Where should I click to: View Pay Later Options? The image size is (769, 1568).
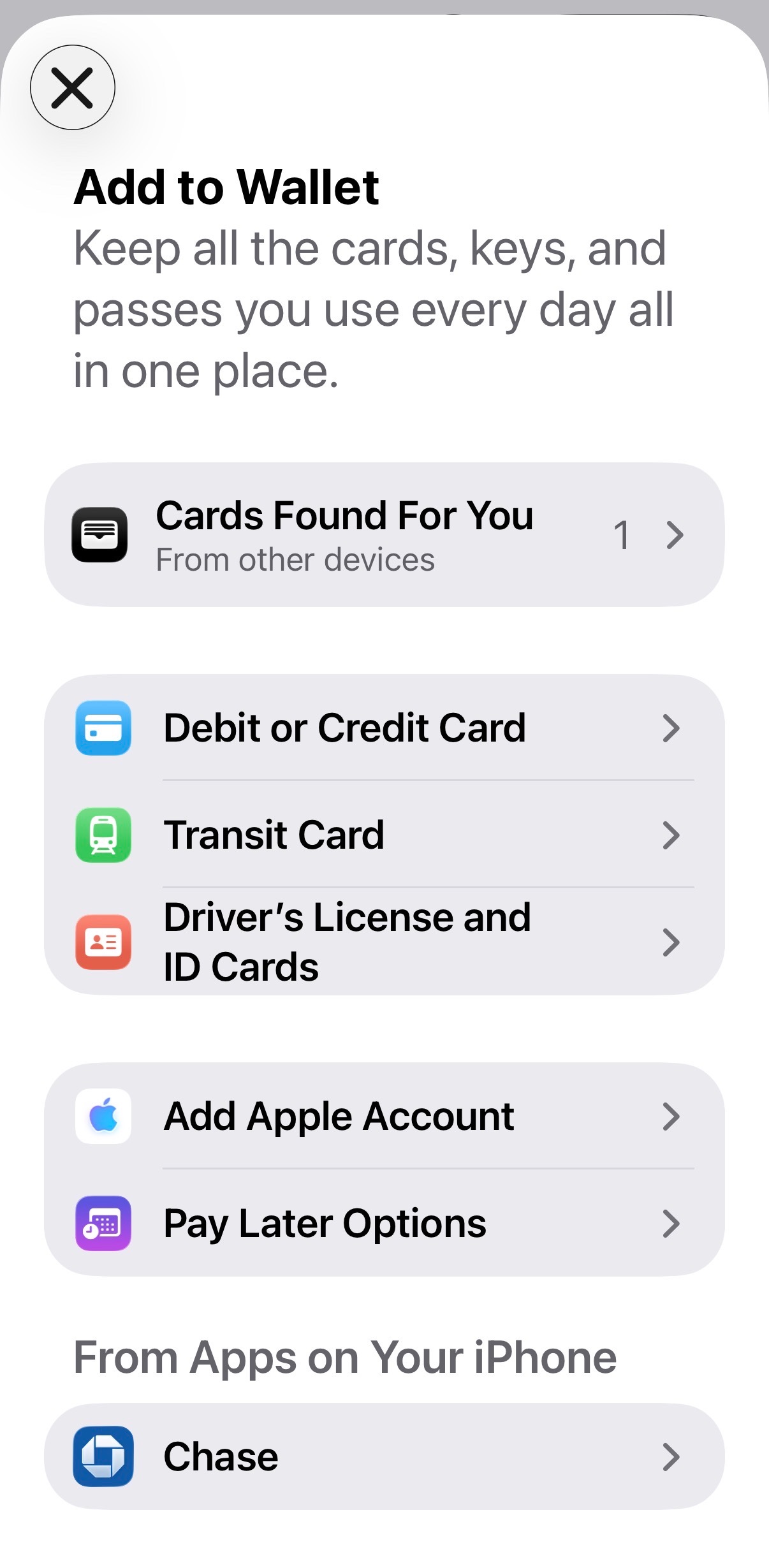(384, 1223)
